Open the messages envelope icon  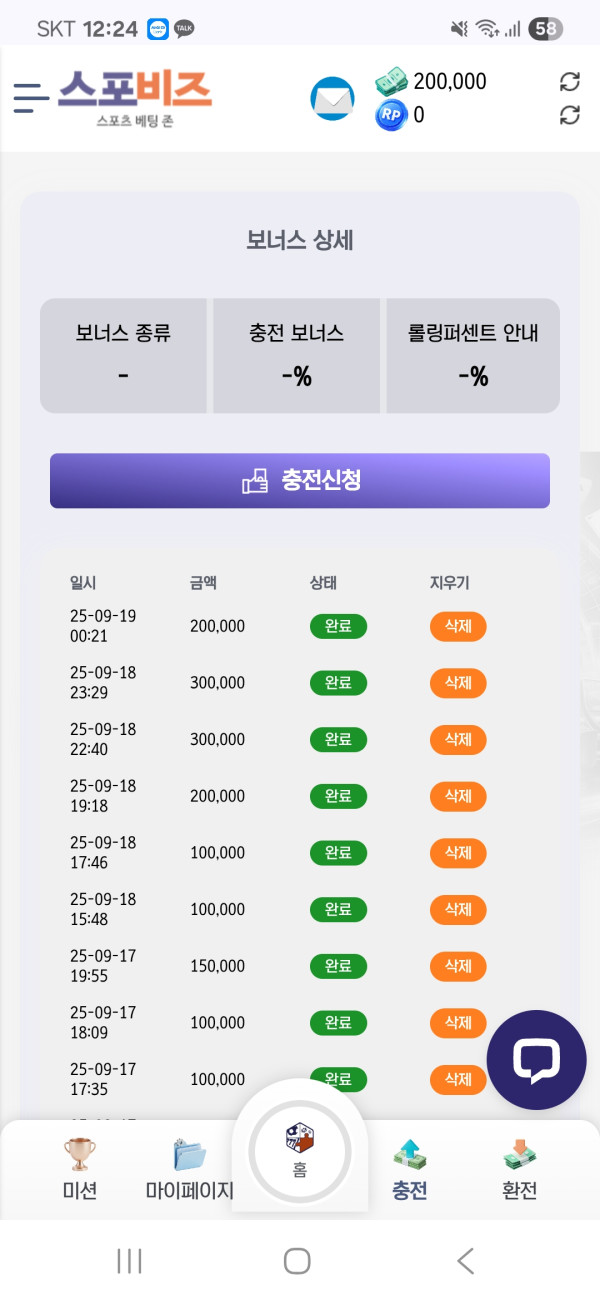point(333,99)
